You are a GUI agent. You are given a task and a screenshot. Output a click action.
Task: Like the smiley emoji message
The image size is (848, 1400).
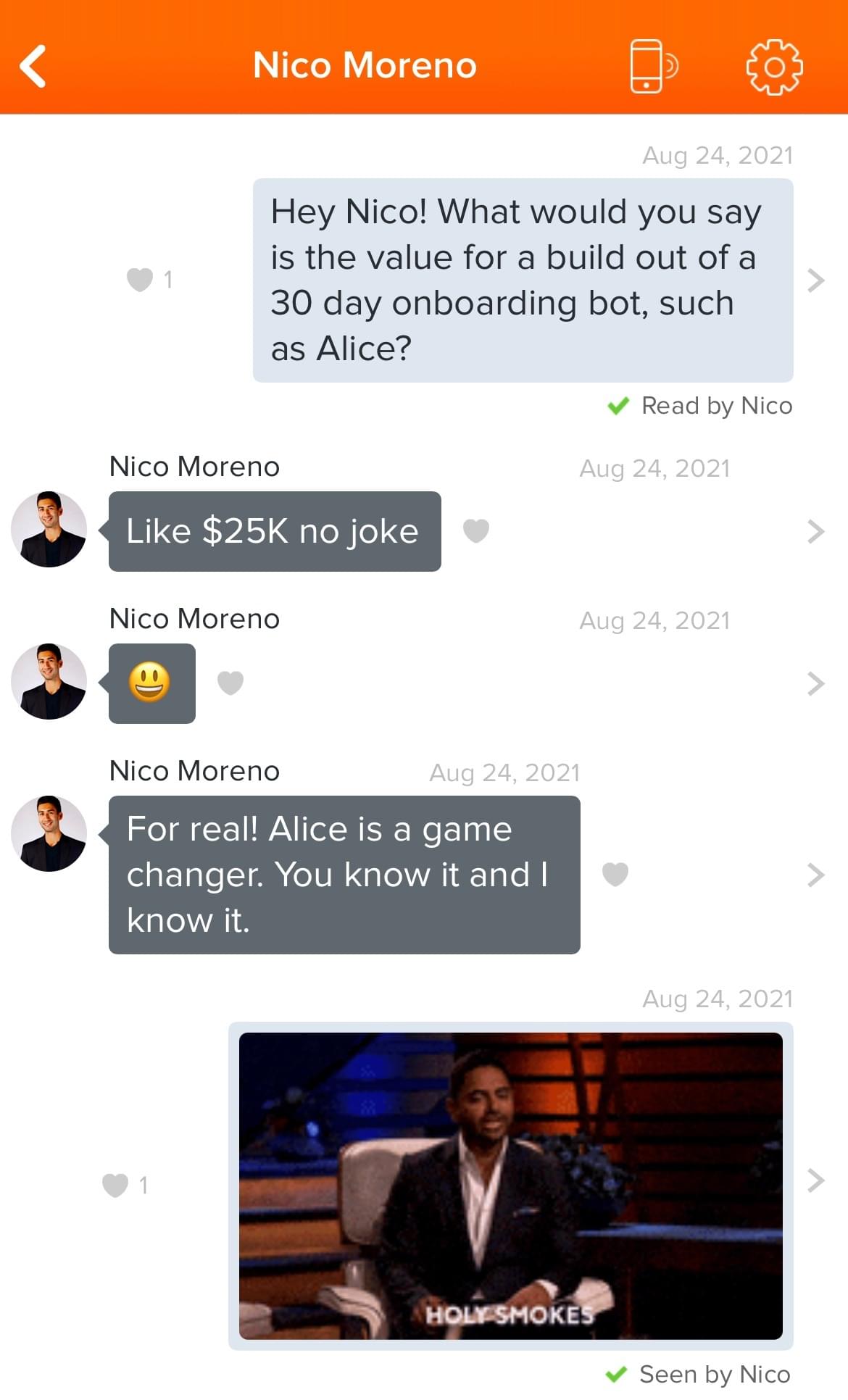point(230,683)
